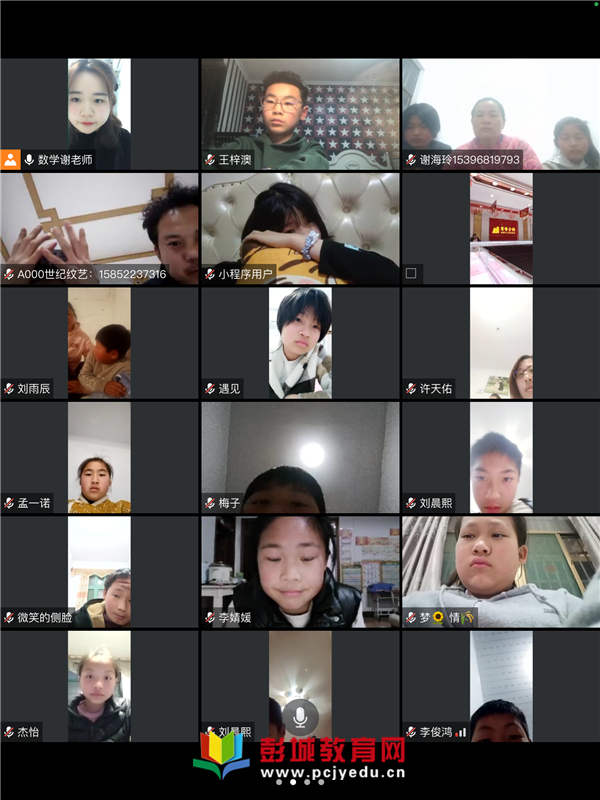
Task: Tap the page indicator dots
Action: coord(300,783)
